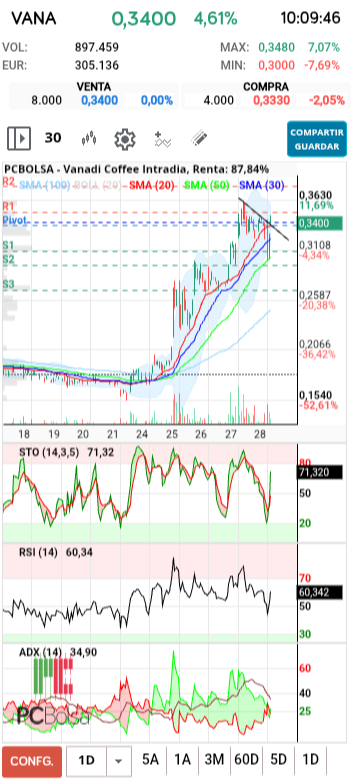Expand the 1D period dropdown arrow
The width and height of the screenshot is (360, 783).
[x=118, y=761]
